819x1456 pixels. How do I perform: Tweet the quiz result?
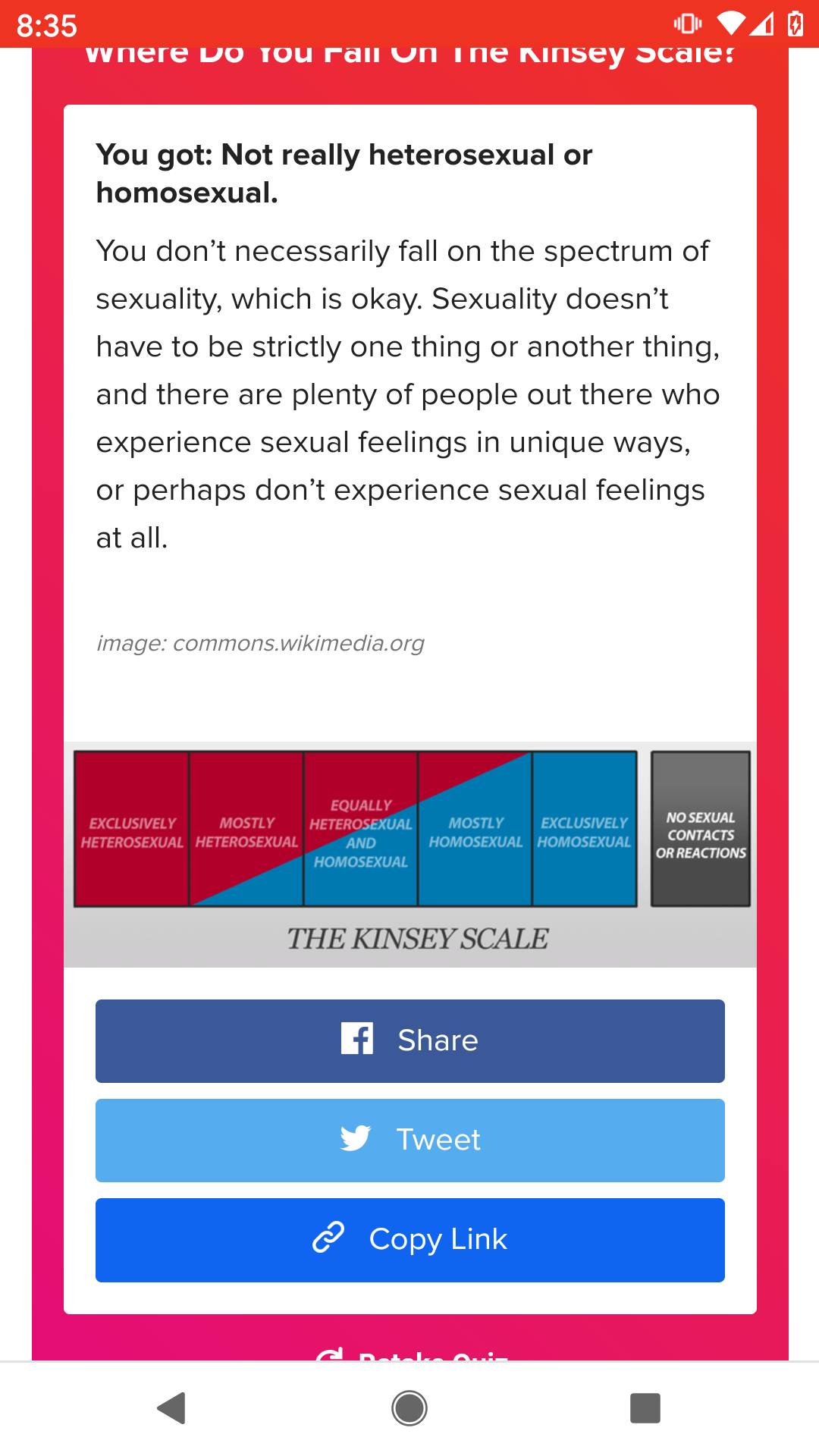pos(409,1140)
